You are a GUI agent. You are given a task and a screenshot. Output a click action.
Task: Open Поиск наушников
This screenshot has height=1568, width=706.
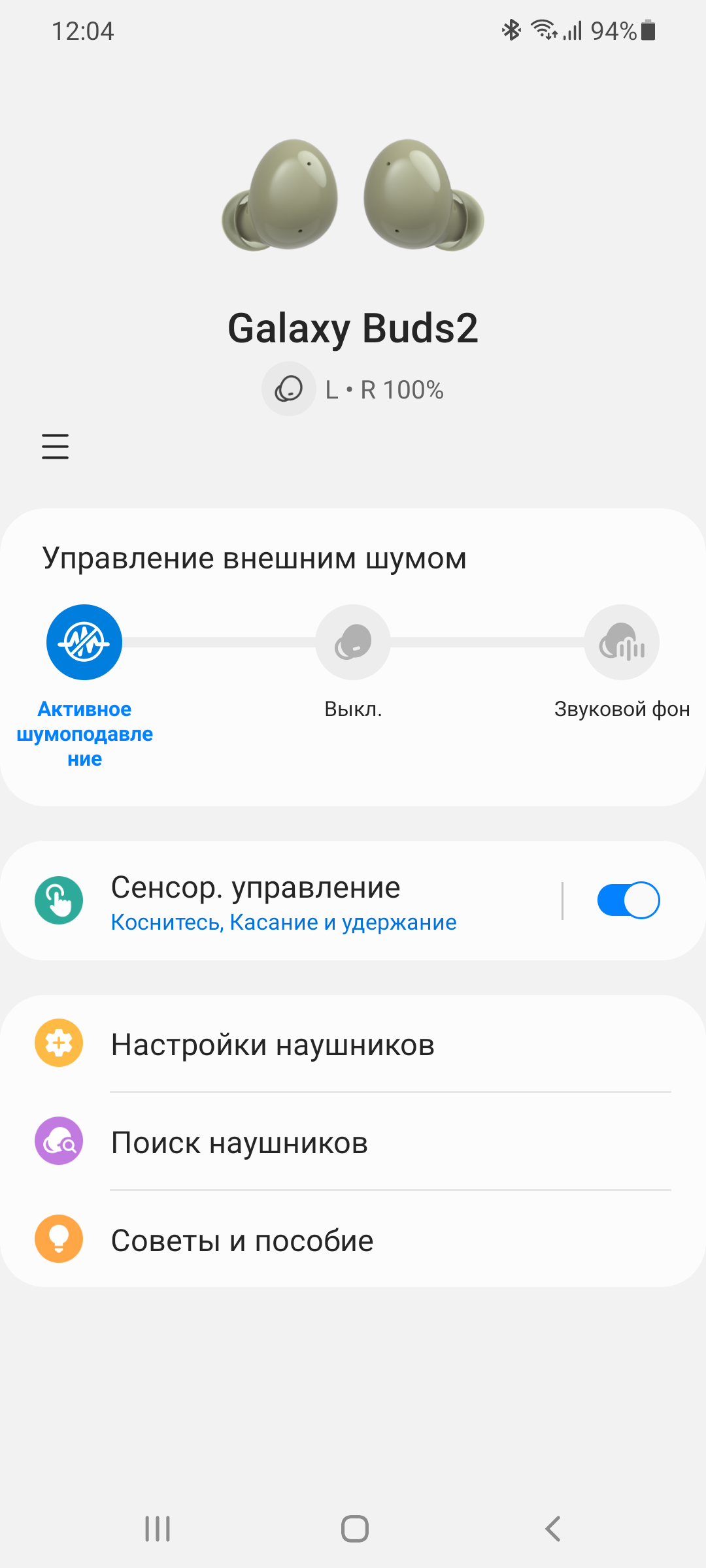353,1142
